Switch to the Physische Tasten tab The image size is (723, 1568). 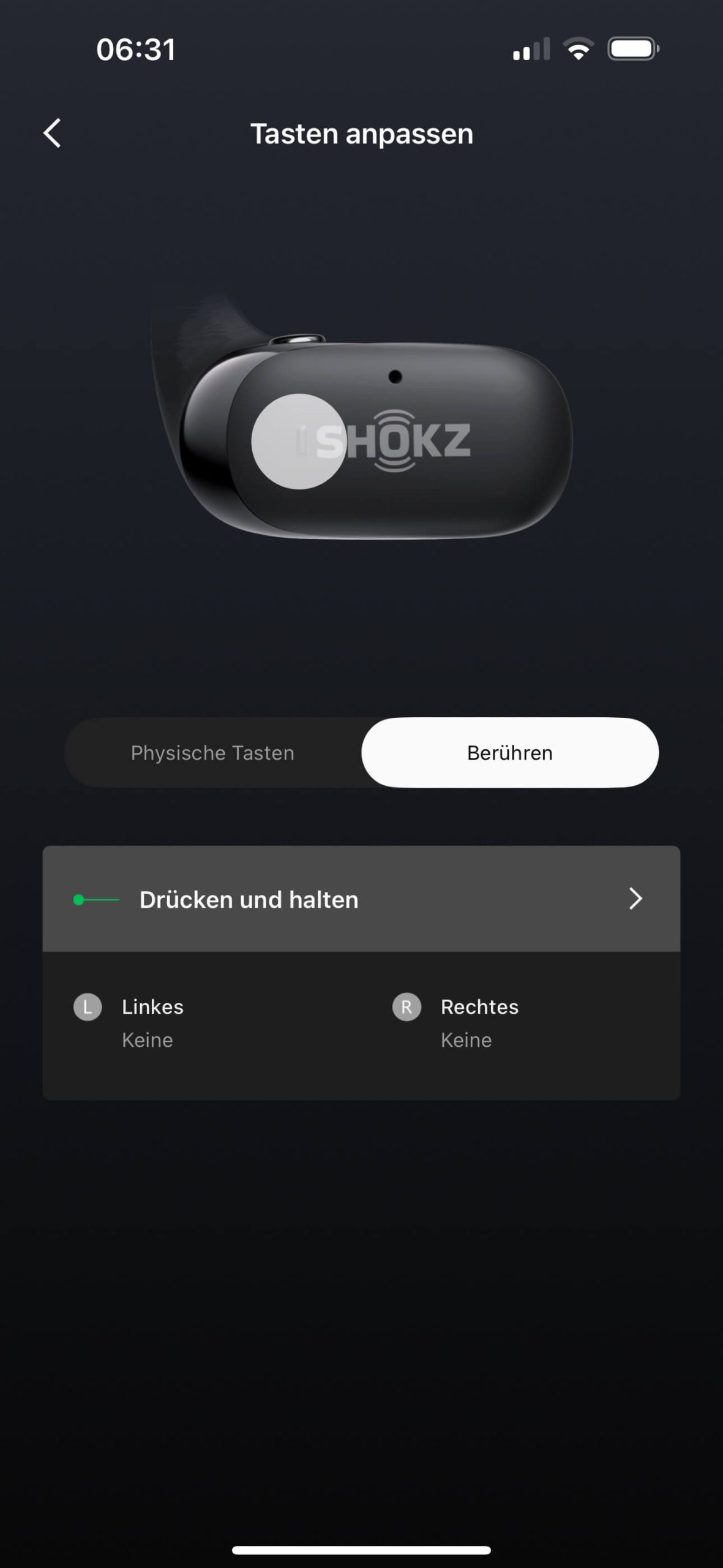tap(212, 753)
